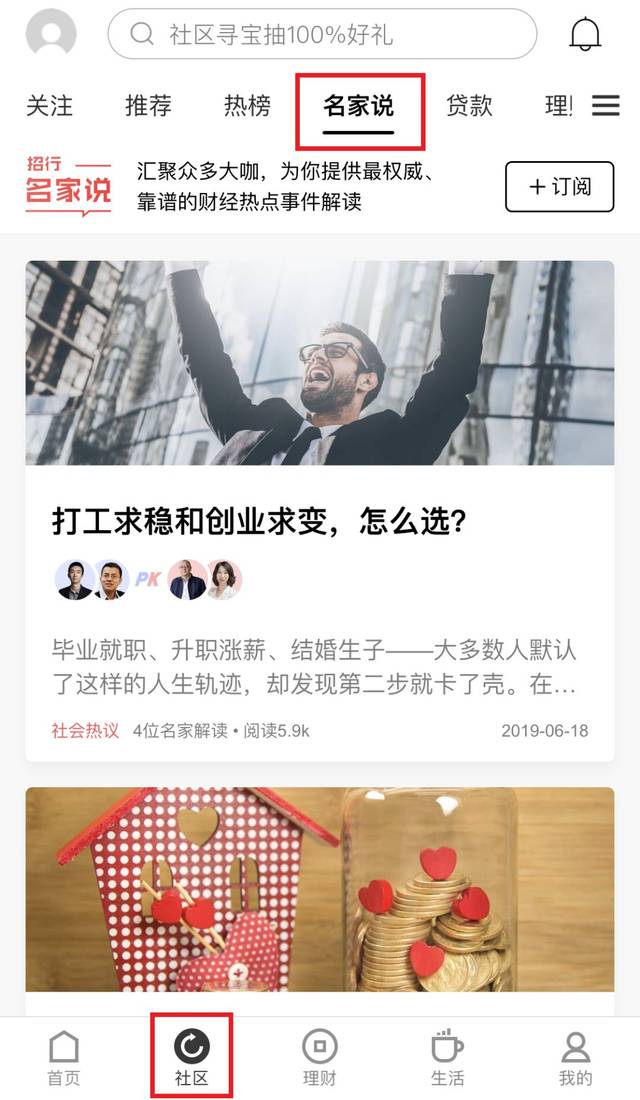
Task: Open the article 打工求稳和创业求变，怎么选?
Action: [x=260, y=520]
